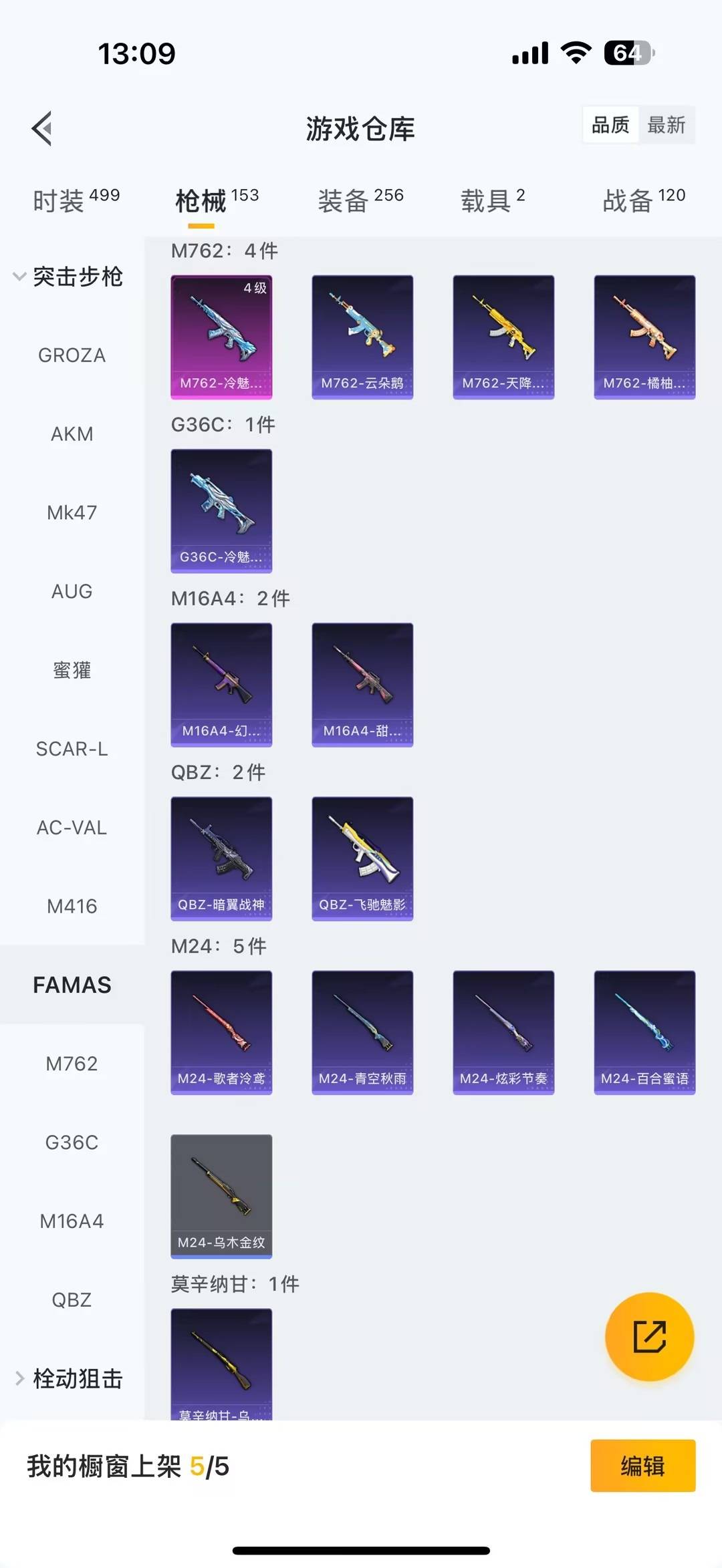Open the 莫辛纳甘 weapon skin at bottom

(x=221, y=1363)
